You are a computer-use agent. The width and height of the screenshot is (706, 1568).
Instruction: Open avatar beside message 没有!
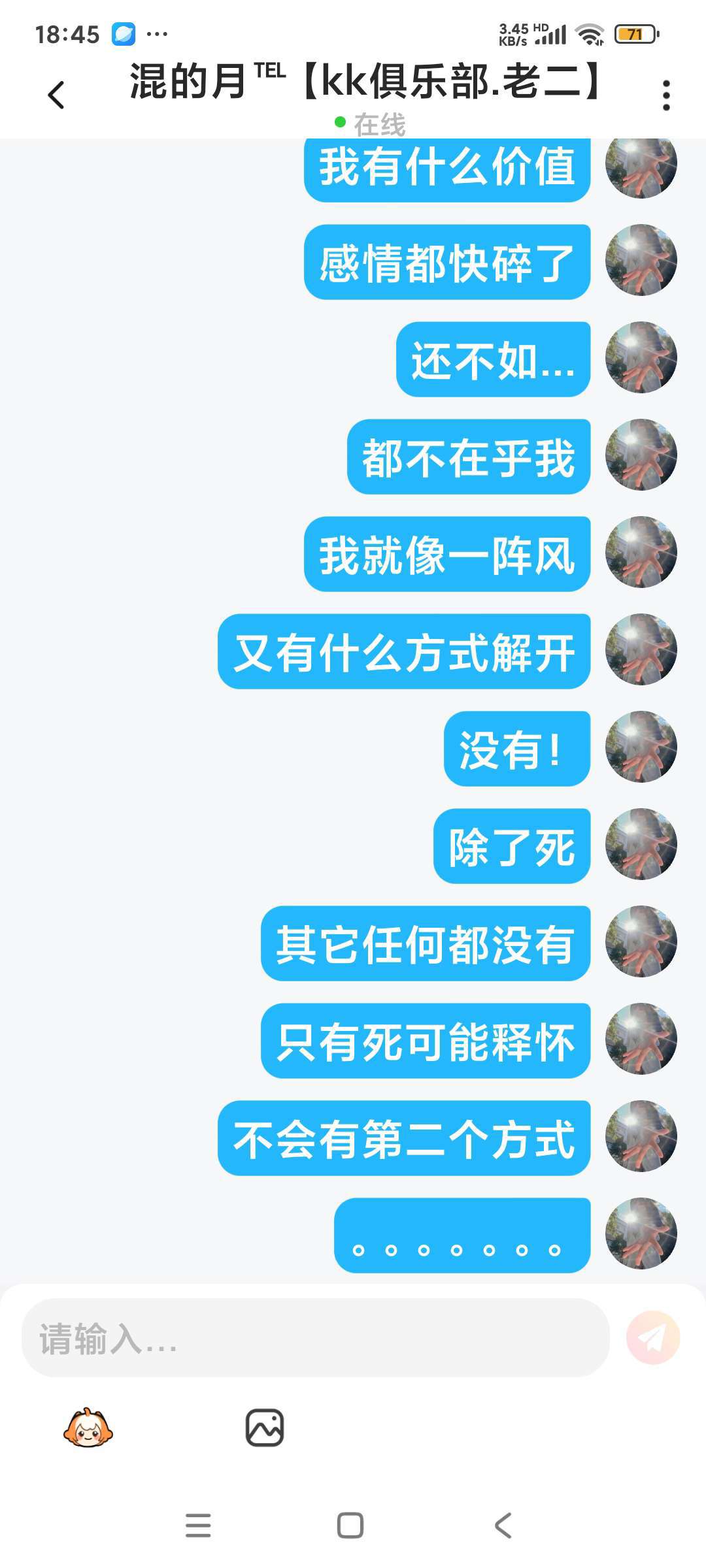pos(641,747)
